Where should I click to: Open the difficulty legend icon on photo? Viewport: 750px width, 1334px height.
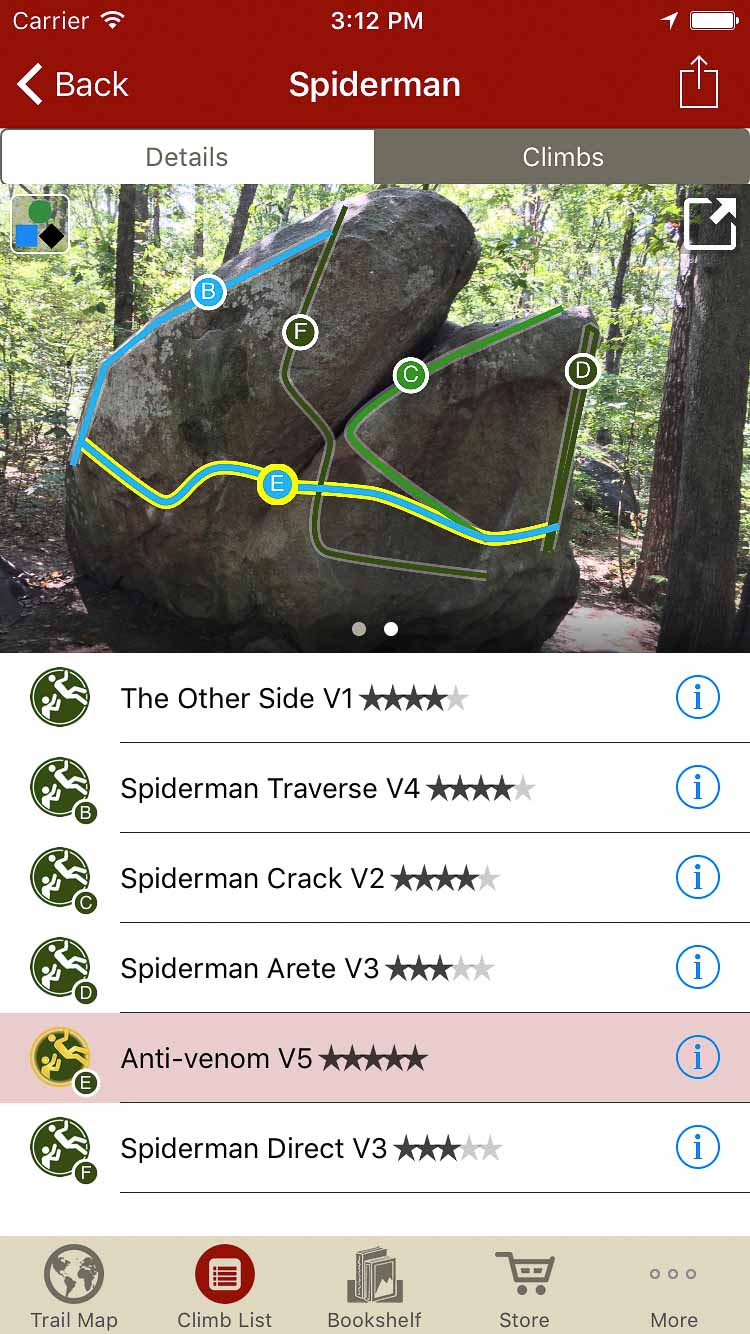click(40, 223)
